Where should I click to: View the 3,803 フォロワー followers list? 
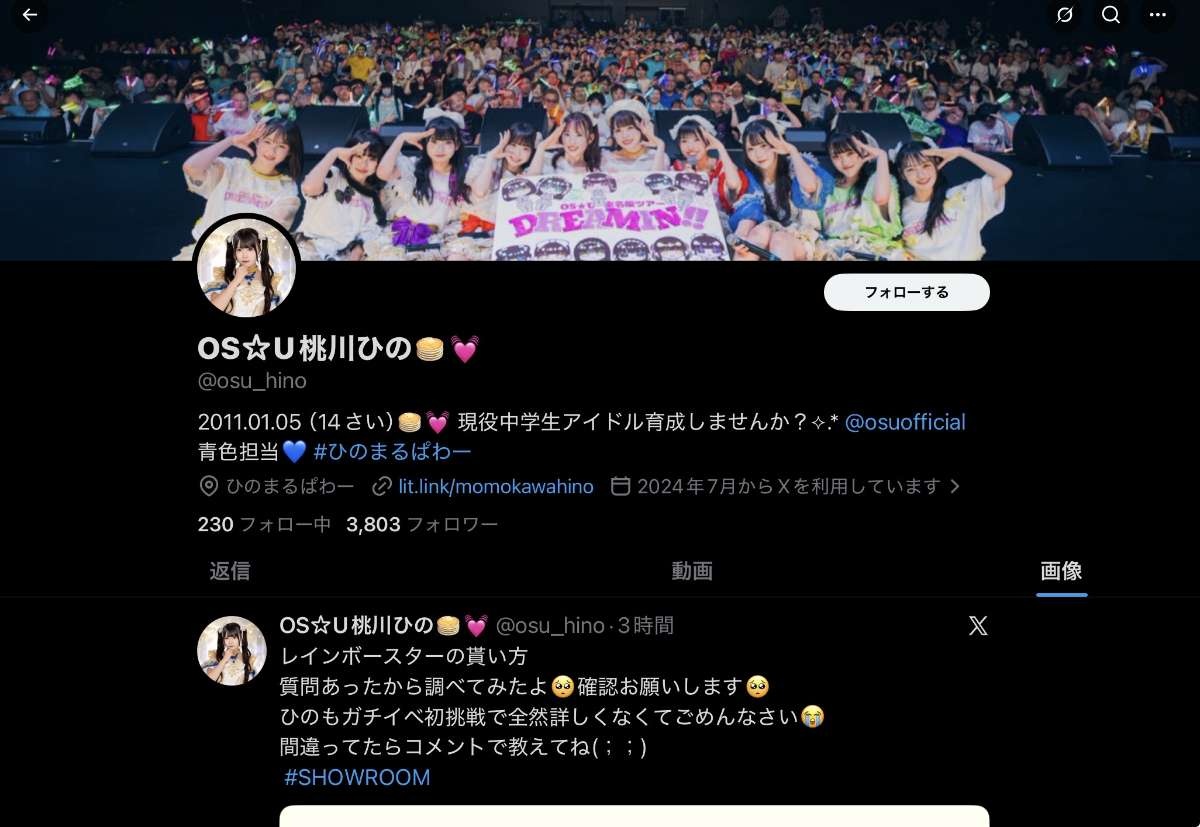(421, 524)
